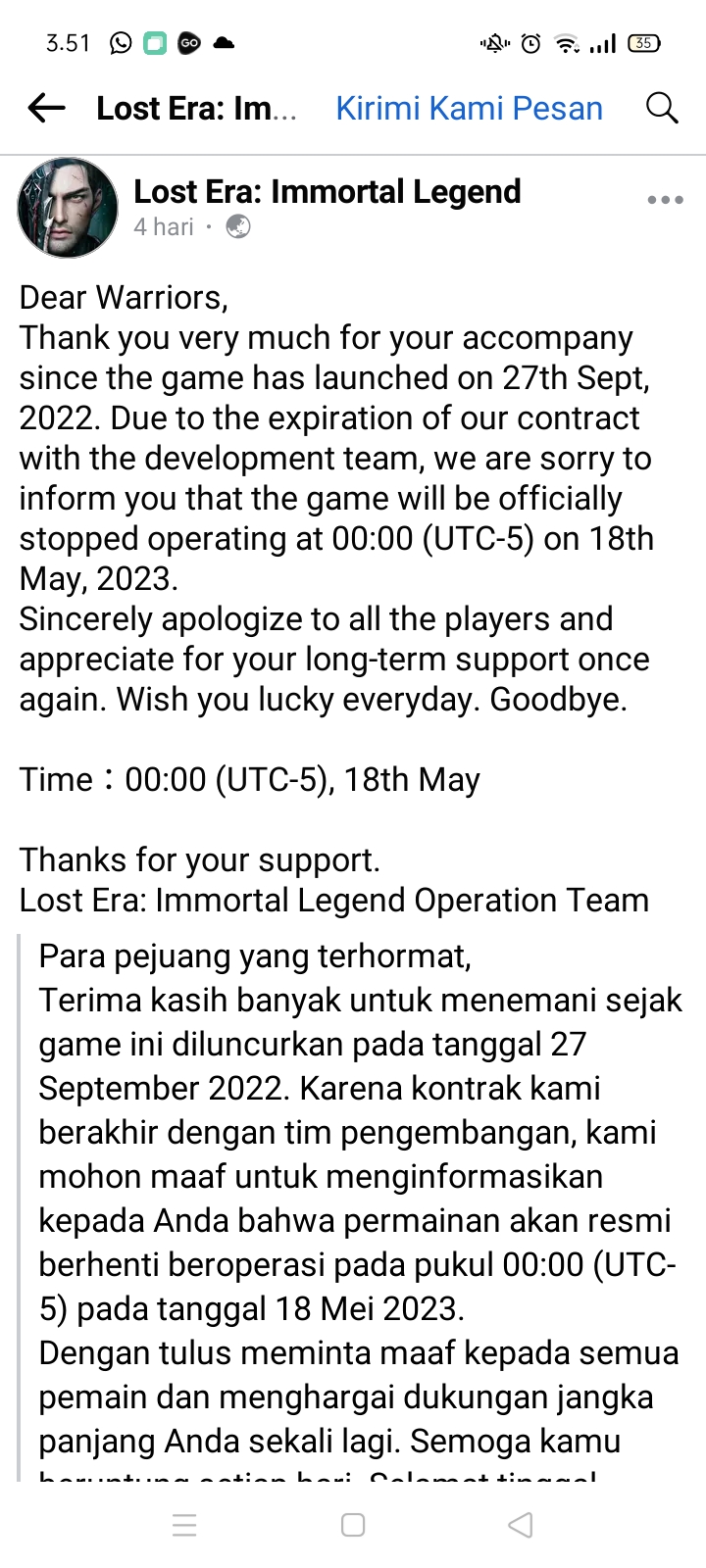Screen dimensions: 706x1568
Task: Open the search magnifier icon
Action: coord(662,108)
